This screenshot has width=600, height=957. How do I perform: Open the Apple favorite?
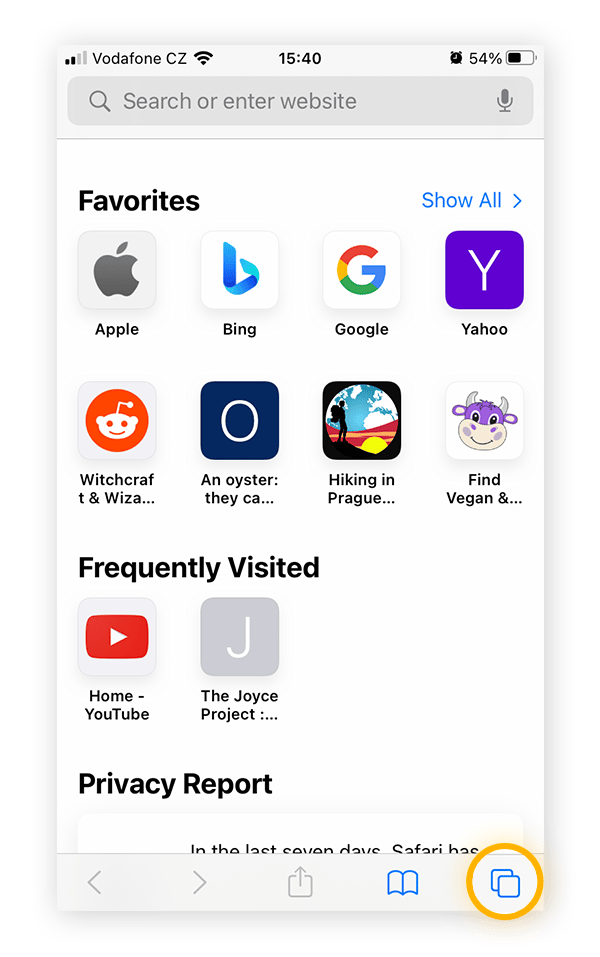[x=117, y=270]
